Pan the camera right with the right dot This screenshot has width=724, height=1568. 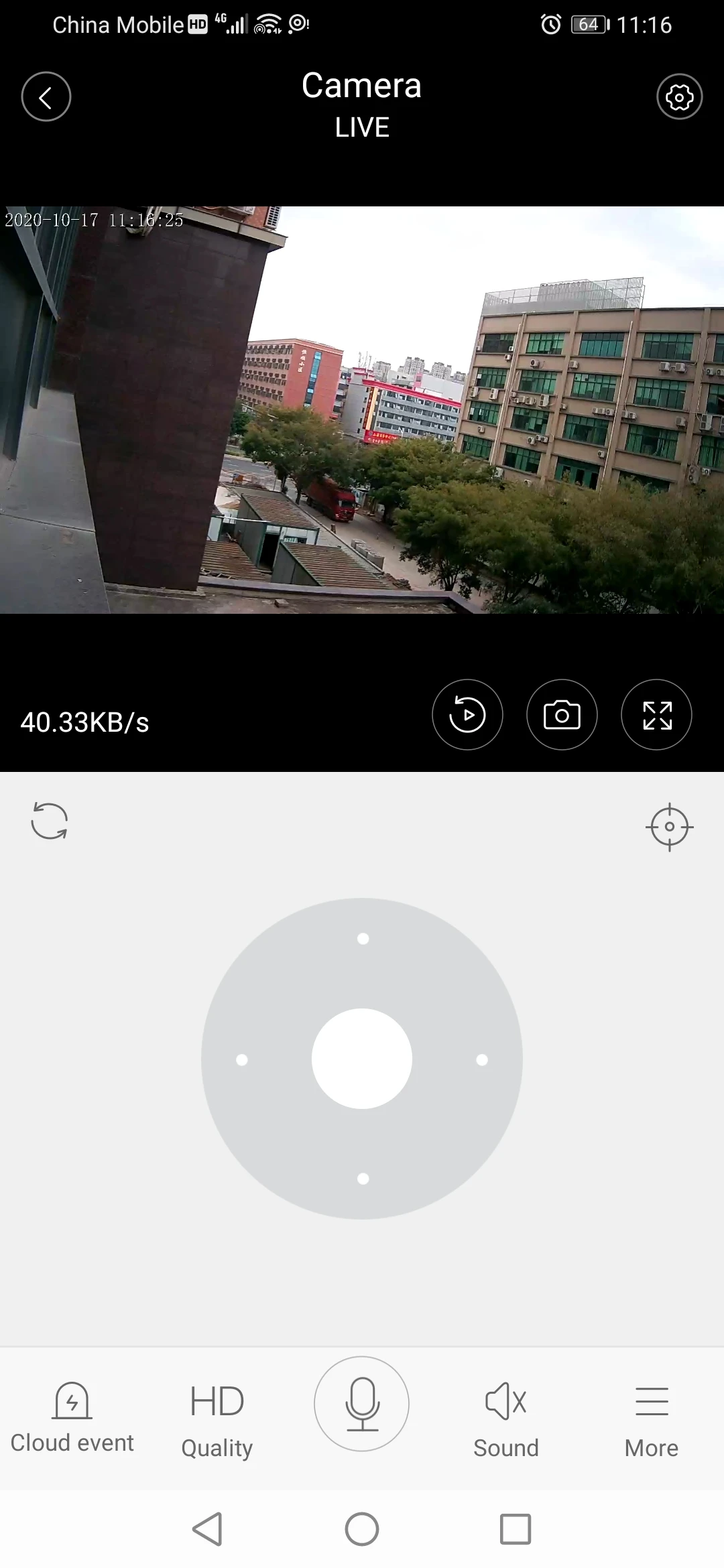click(482, 1059)
